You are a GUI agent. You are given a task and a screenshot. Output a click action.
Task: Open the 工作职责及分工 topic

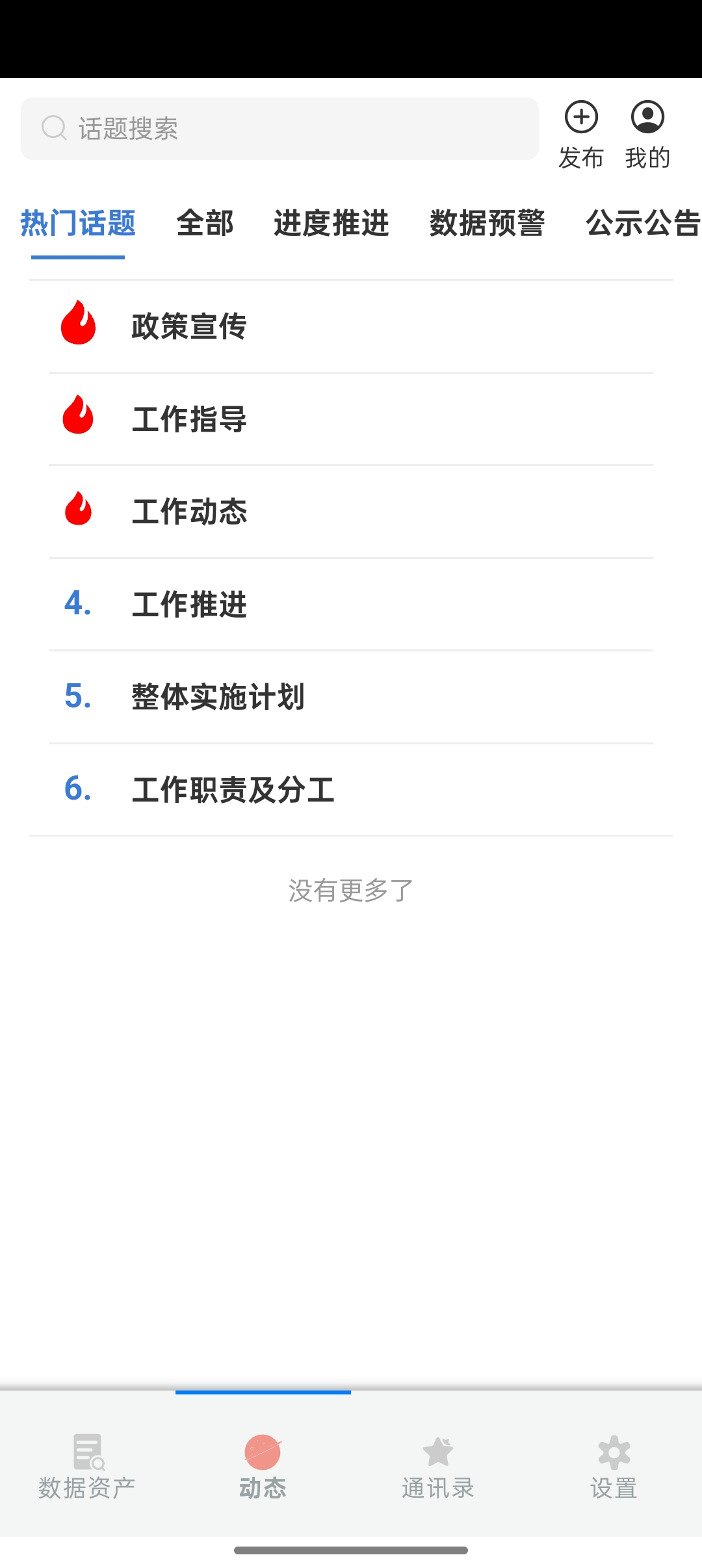(234, 791)
